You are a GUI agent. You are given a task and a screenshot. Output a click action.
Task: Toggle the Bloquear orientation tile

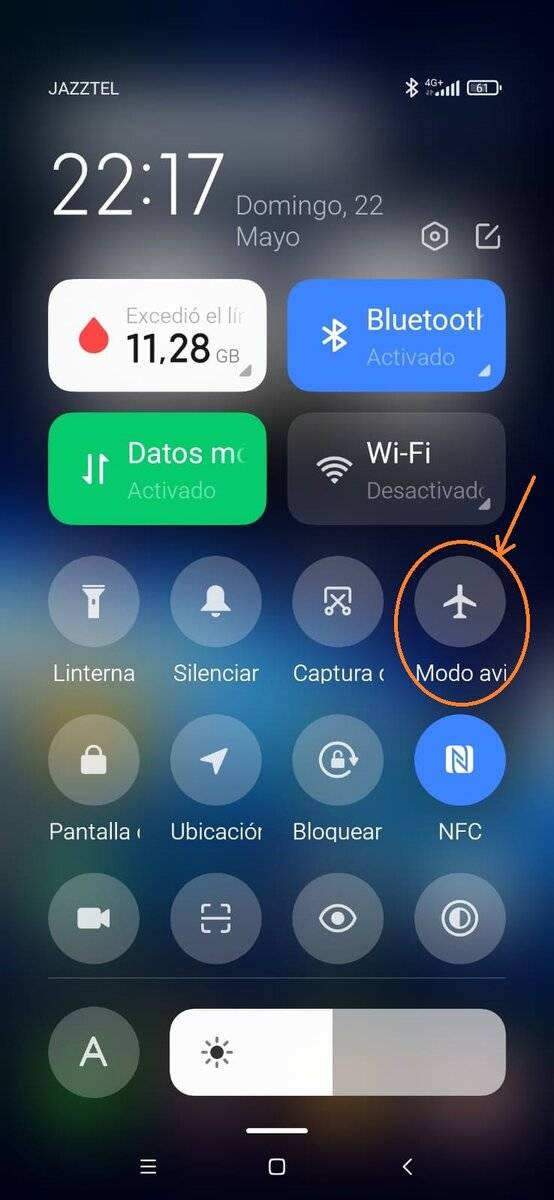tap(338, 760)
